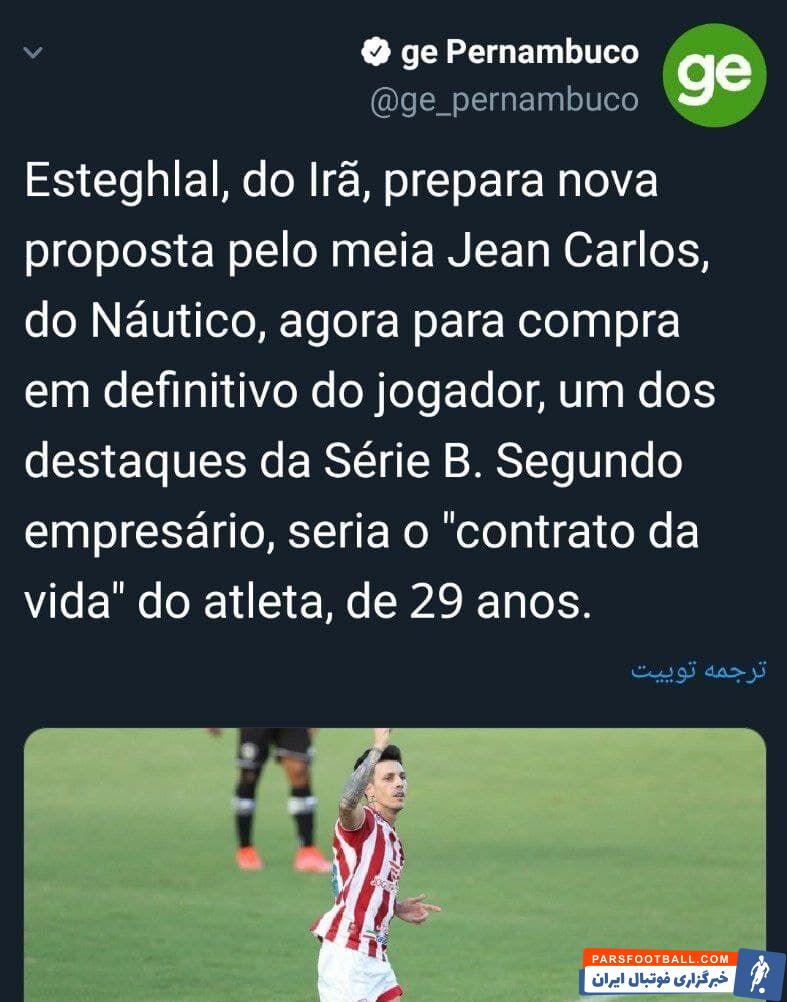
Task: Tap the translate tweet link
Action: coord(698,670)
